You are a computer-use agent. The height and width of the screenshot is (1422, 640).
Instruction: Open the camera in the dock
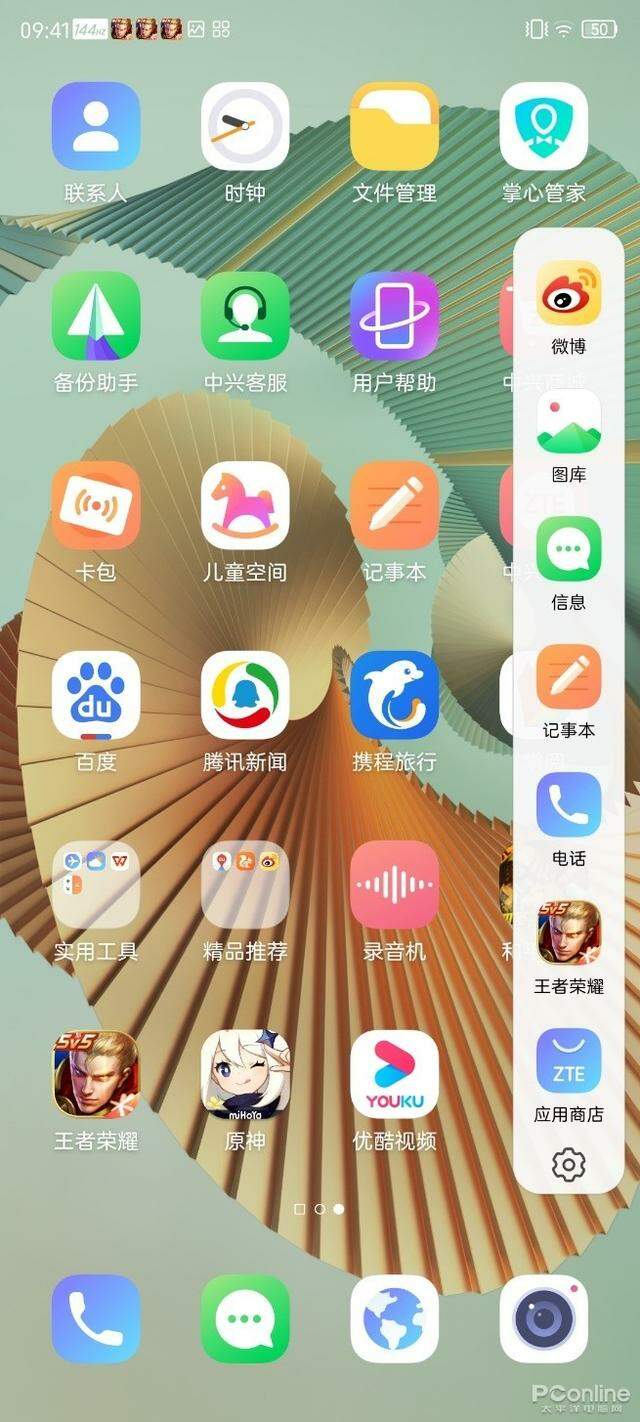(x=543, y=1318)
